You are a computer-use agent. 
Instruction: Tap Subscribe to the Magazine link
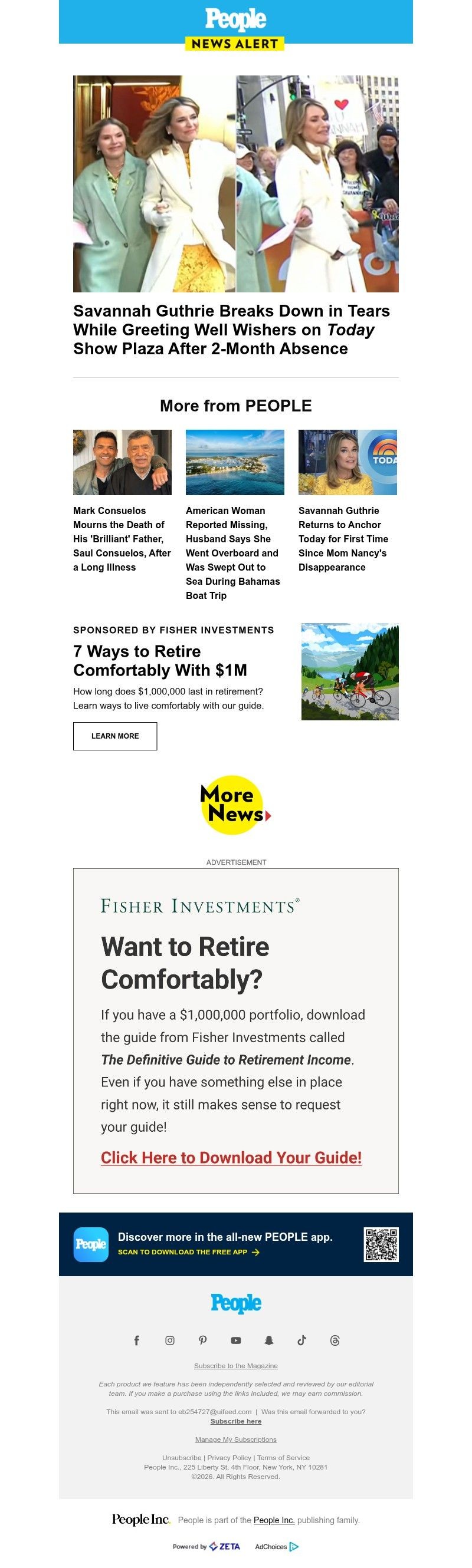tap(235, 1366)
